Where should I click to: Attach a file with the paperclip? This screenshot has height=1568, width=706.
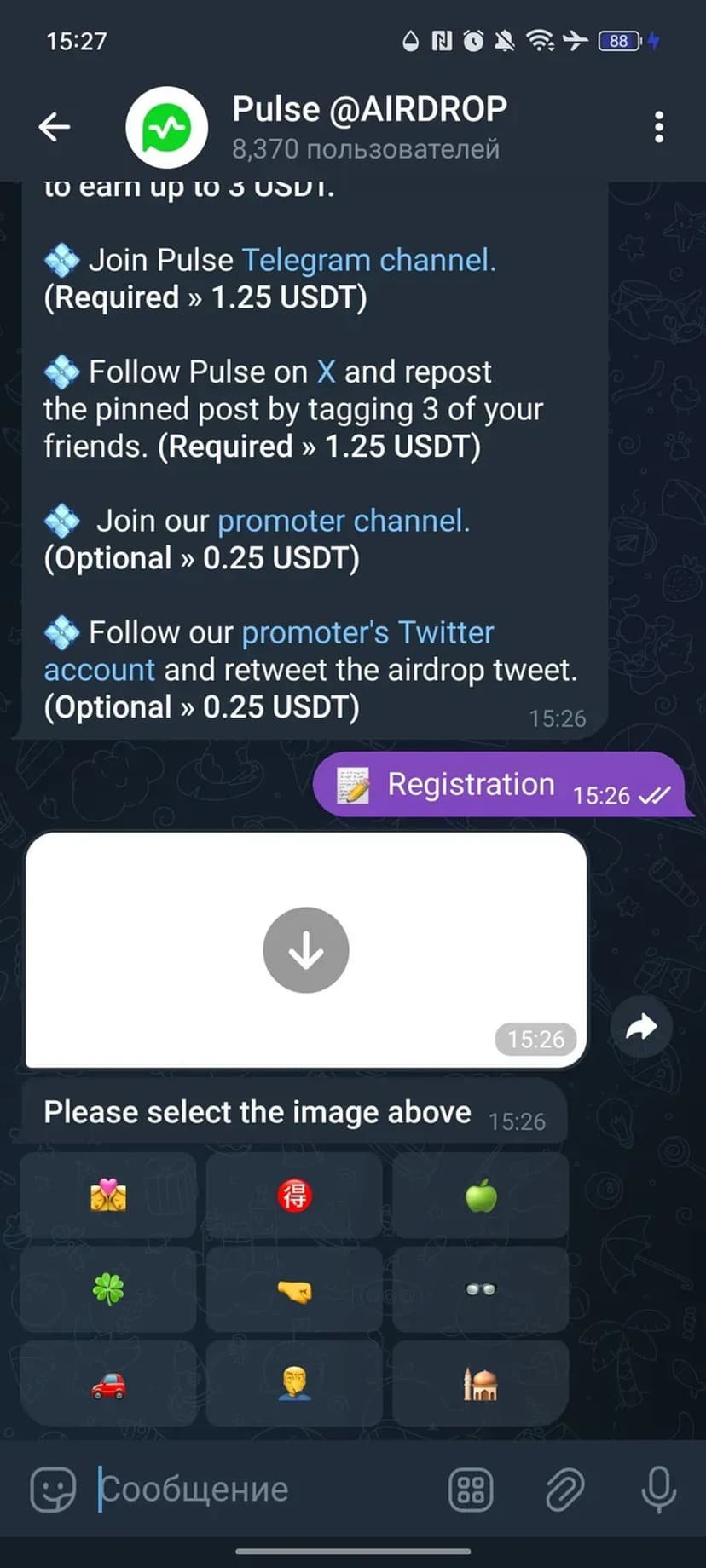point(564,1490)
